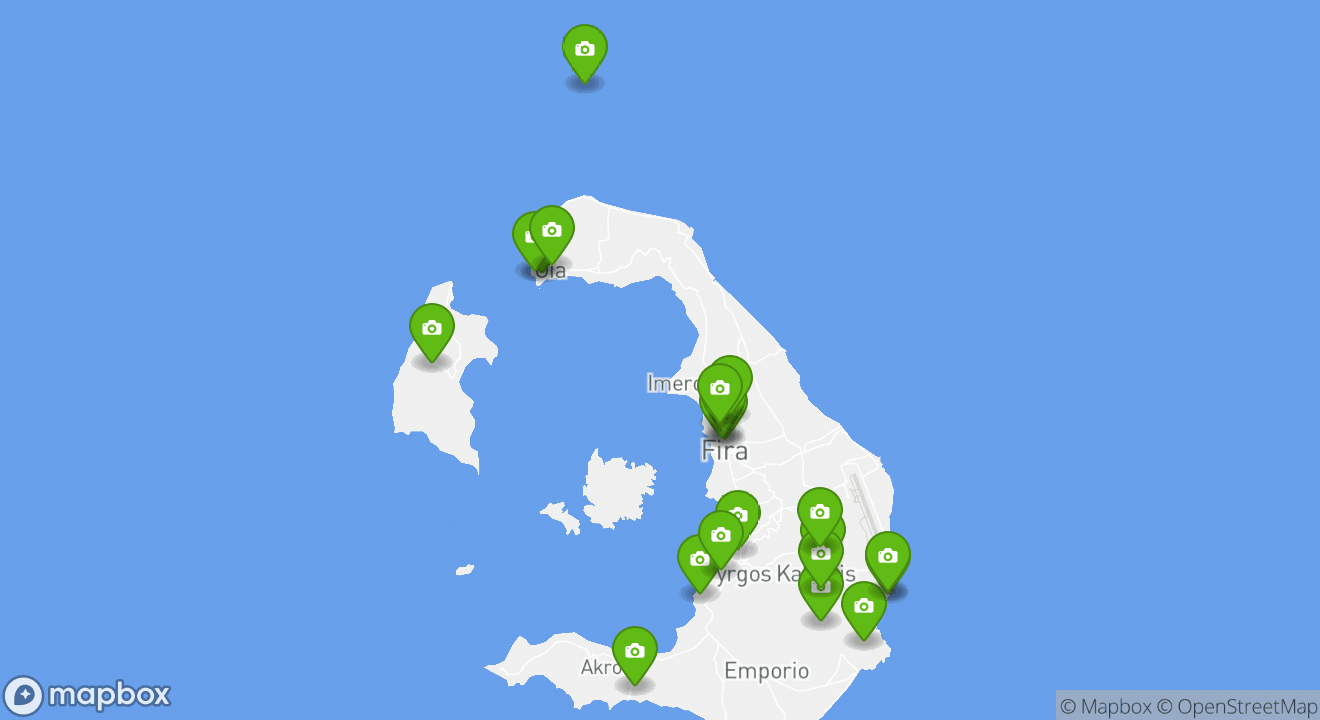Tap the front photo marker above Fira
The height and width of the screenshot is (720, 1320).
click(x=720, y=389)
